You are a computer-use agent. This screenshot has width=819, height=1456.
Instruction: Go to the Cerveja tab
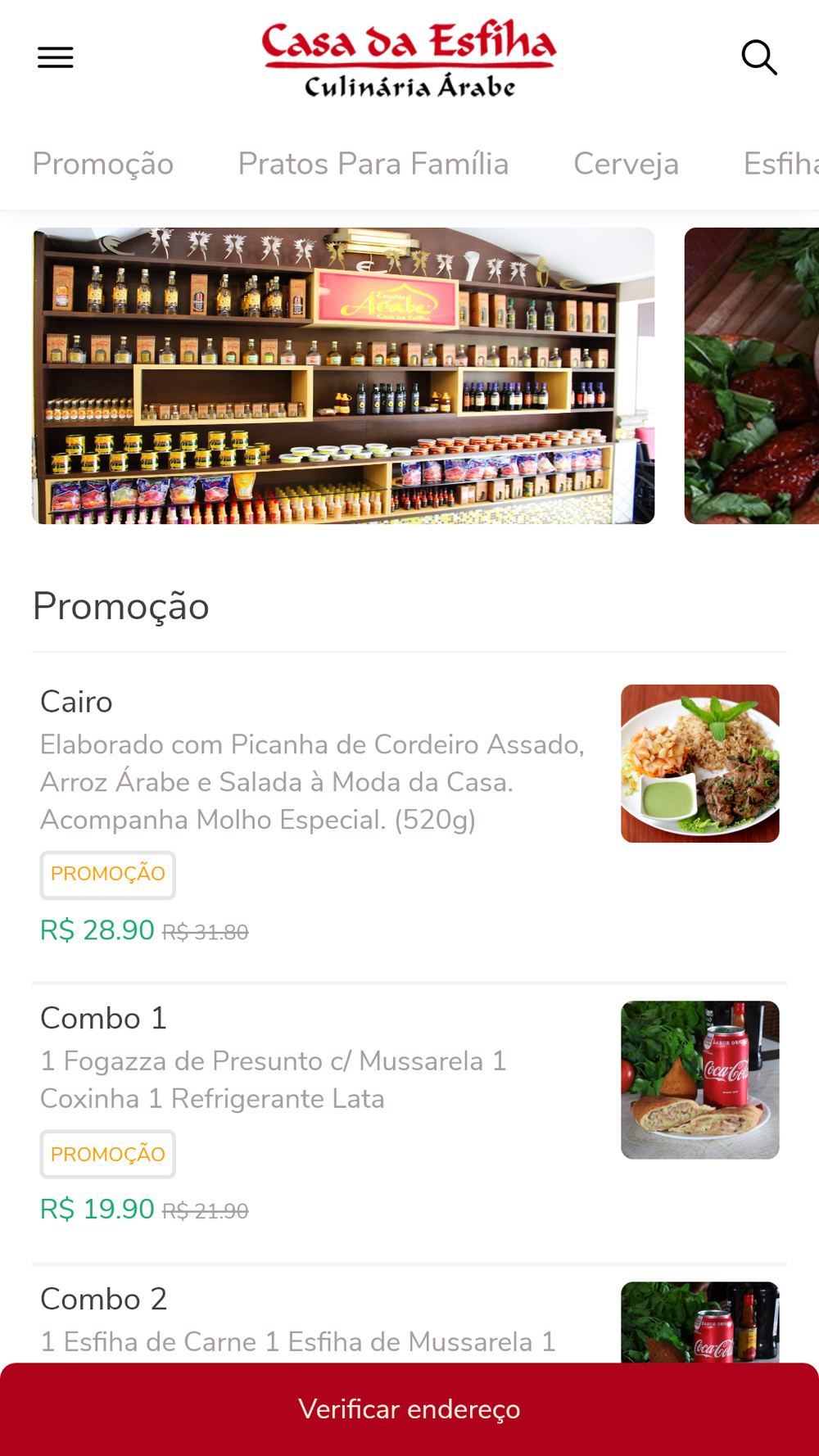pyautogui.click(x=626, y=164)
